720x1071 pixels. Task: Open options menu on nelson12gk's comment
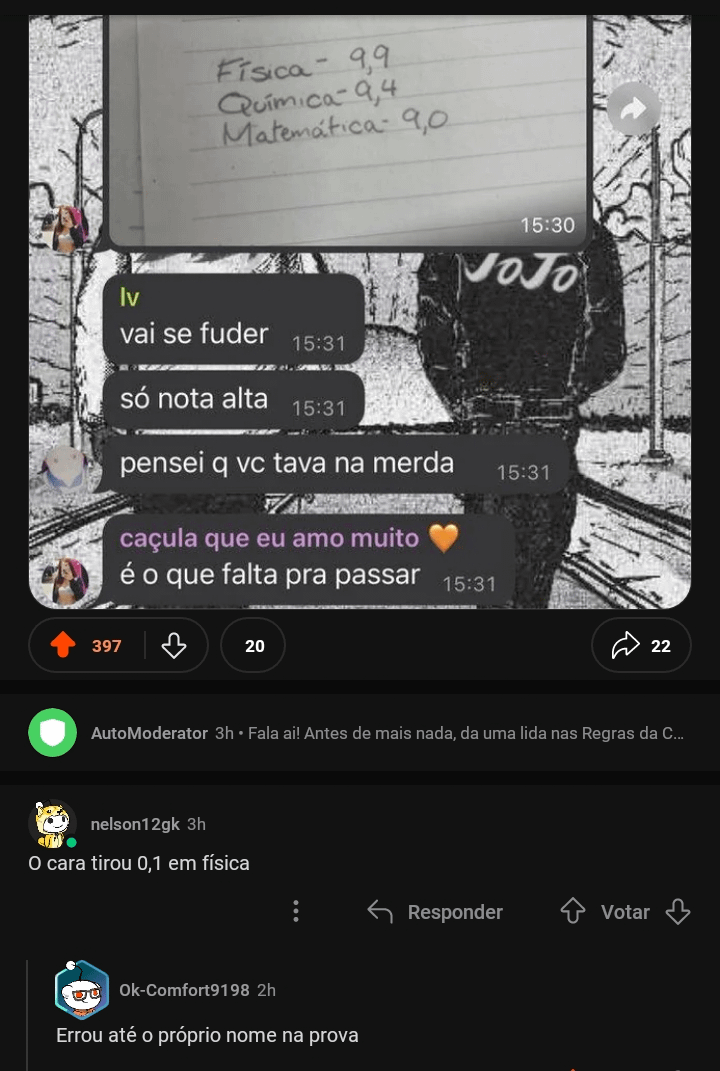[x=296, y=911]
